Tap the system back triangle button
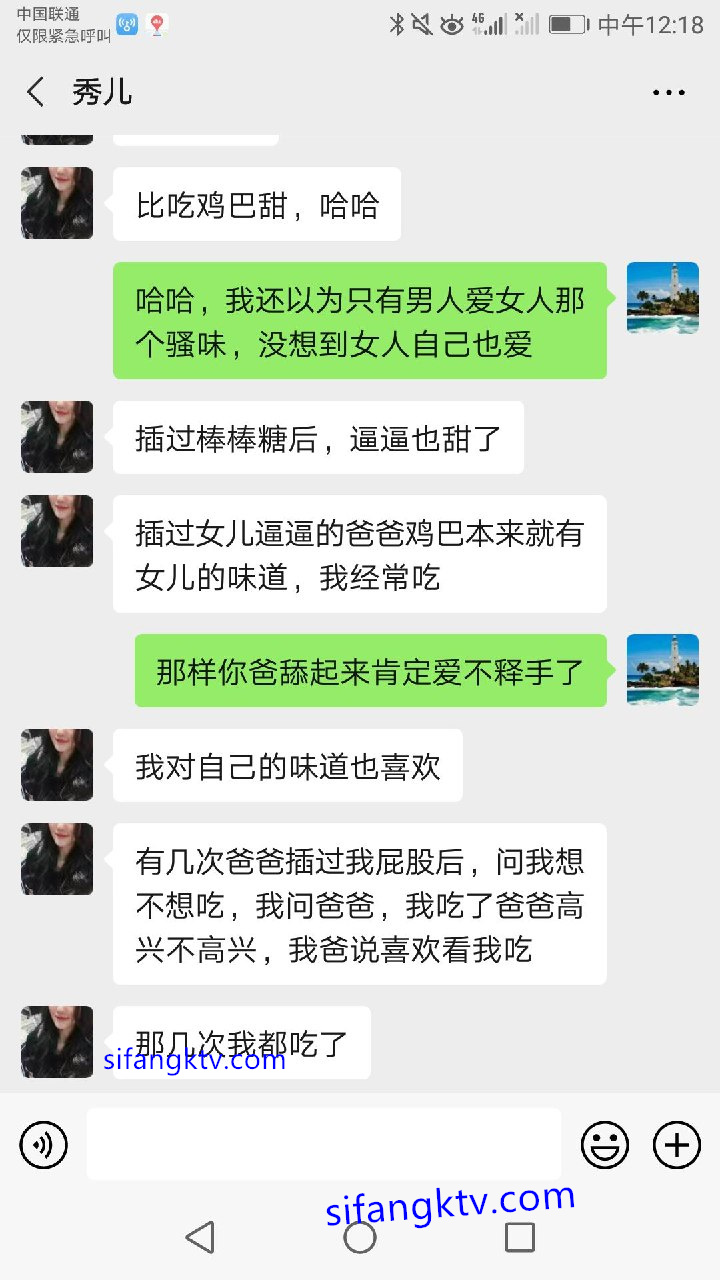720x1280 pixels. coord(200,1237)
